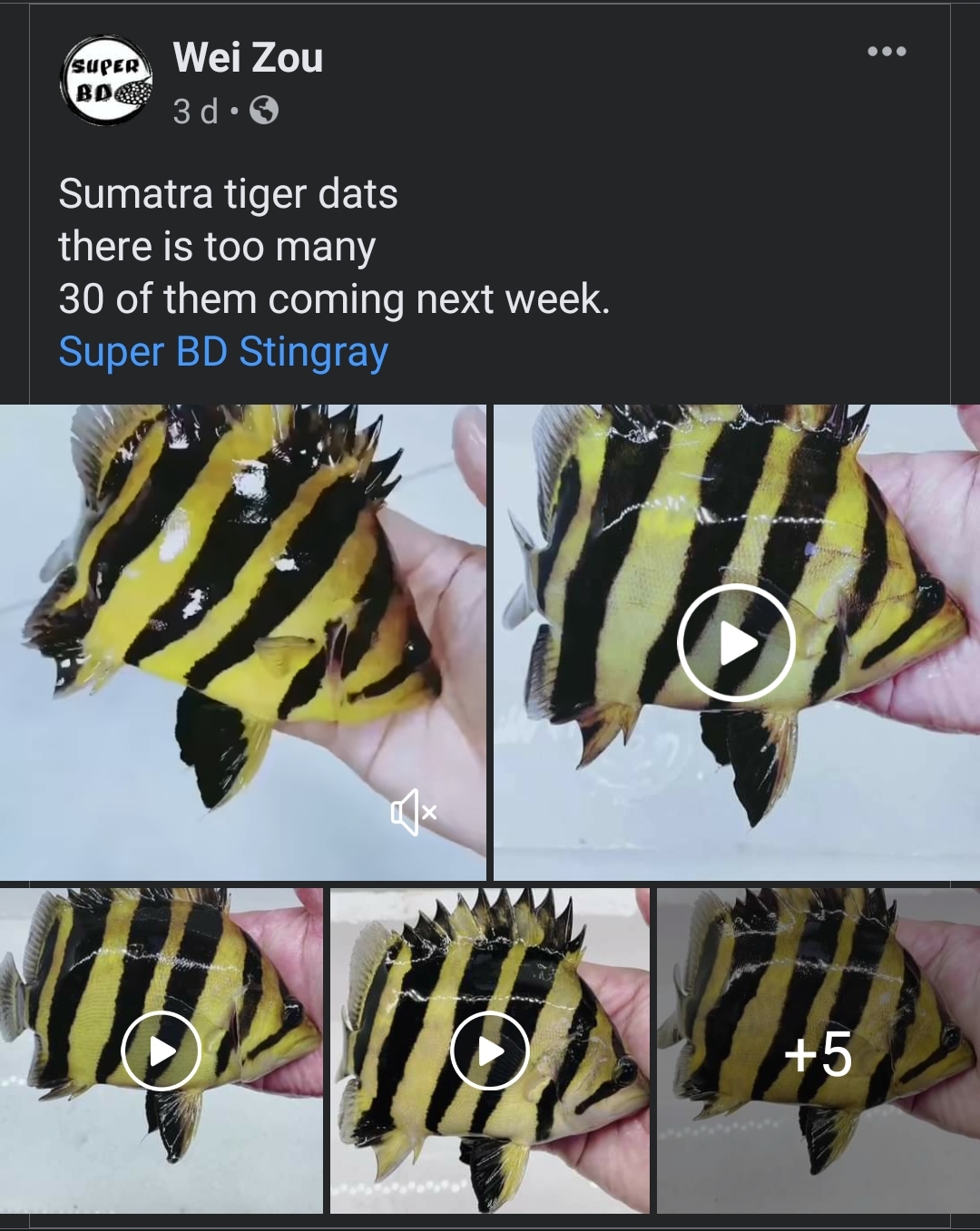This screenshot has width=980, height=1231.
Task: Open the Wei Zou profile name
Action: point(248,58)
